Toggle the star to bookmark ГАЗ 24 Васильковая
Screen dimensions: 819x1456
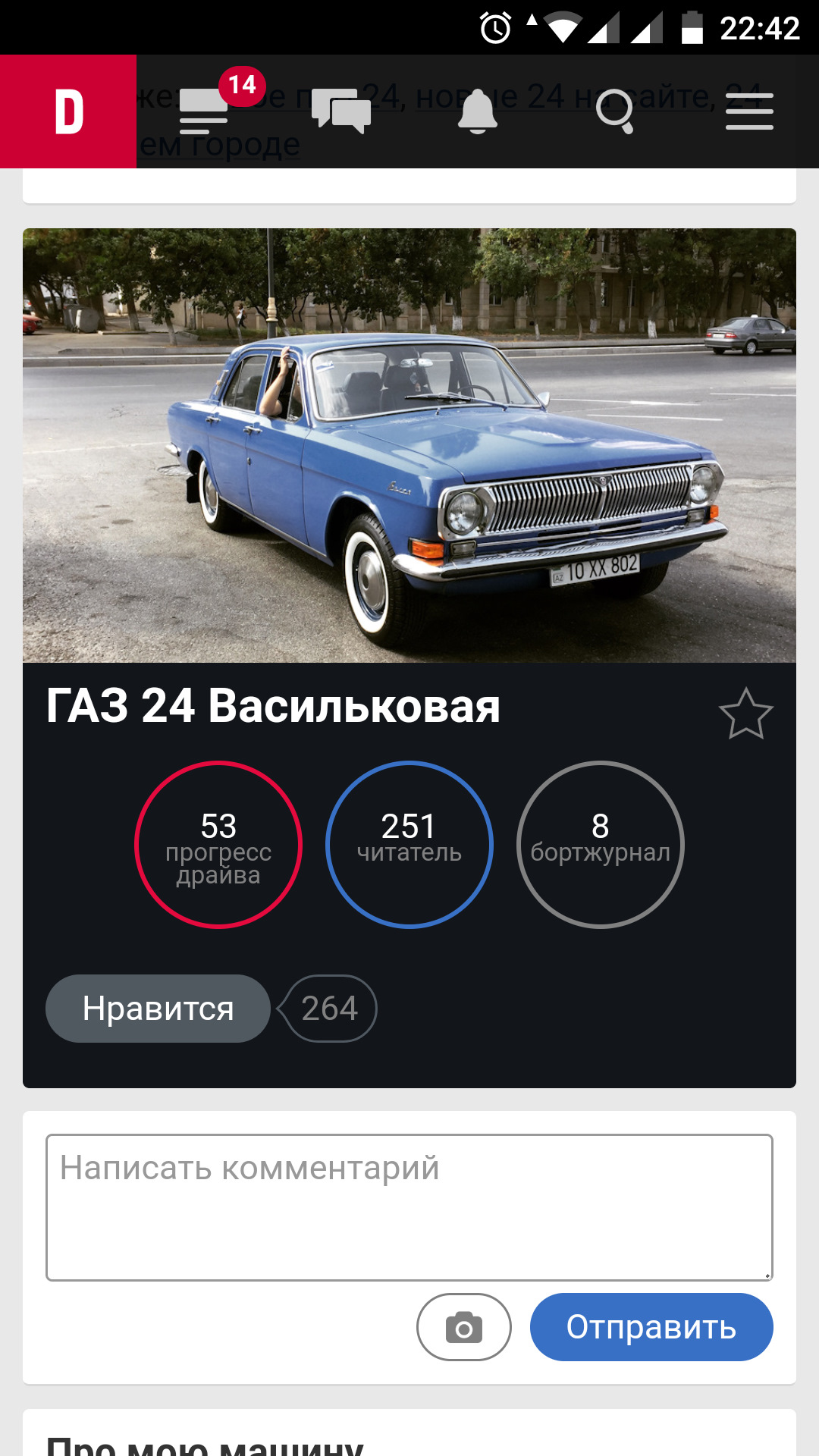coord(746,713)
